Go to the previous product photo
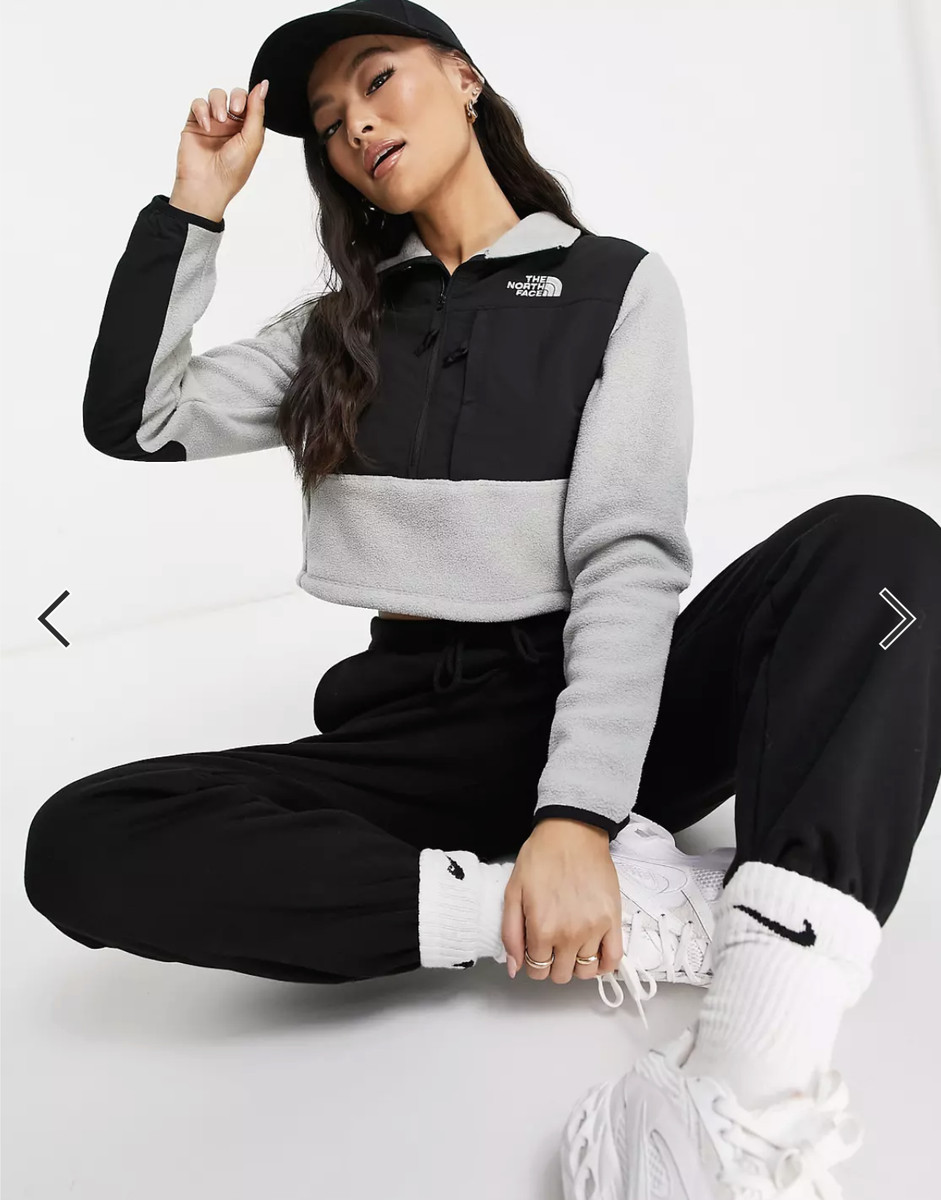Viewport: 941px width, 1200px height. [x=54, y=618]
